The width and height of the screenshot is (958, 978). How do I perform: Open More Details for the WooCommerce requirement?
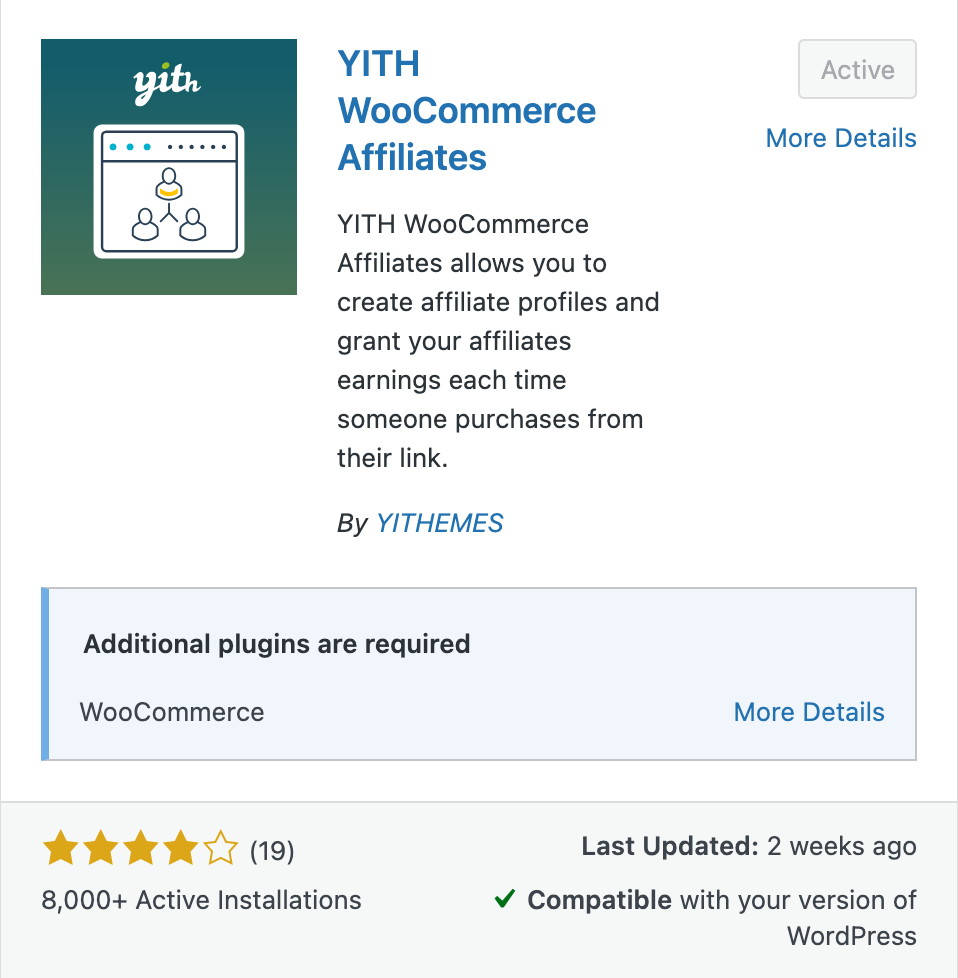pyautogui.click(x=808, y=712)
